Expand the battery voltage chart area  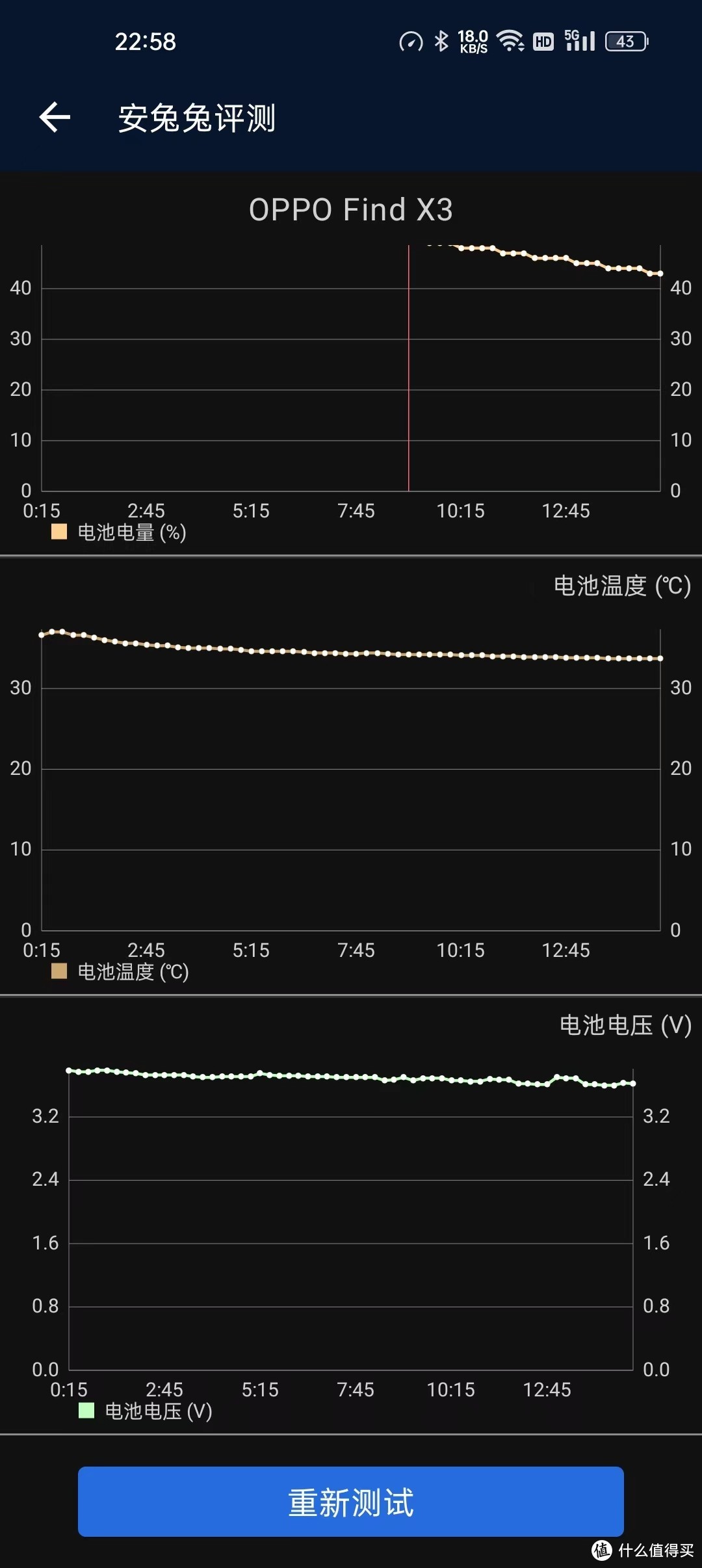point(351,1216)
